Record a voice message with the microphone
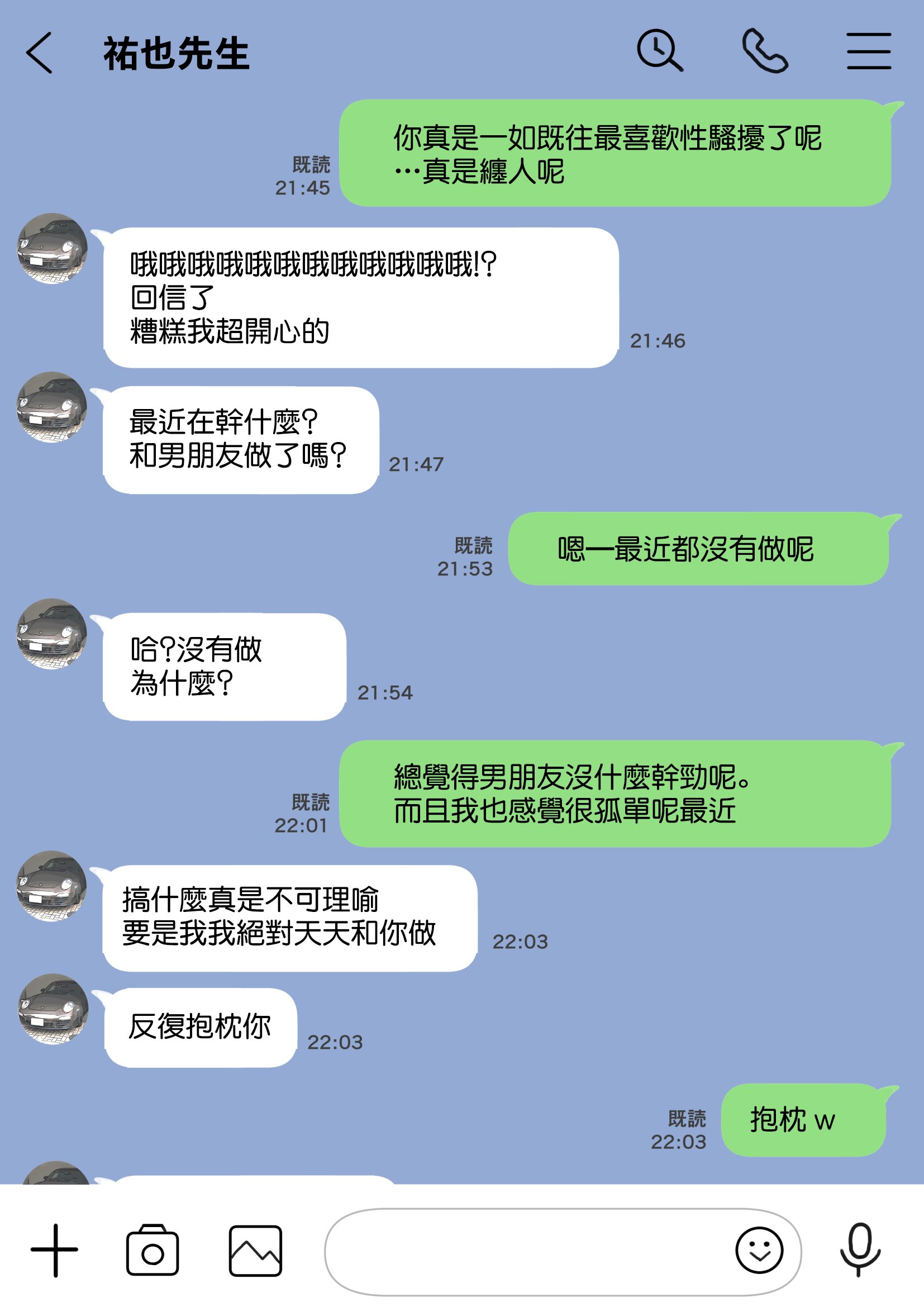Image resolution: width=924 pixels, height=1307 pixels. [860, 1249]
